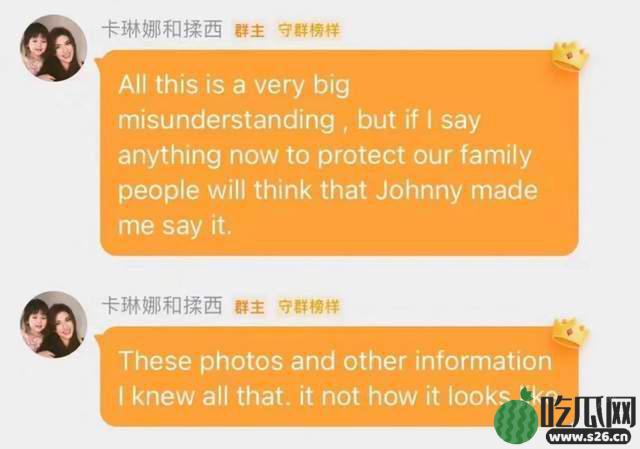
Task: Open avatar beside the 'very big misunderstanding' message
Action: coord(53,50)
